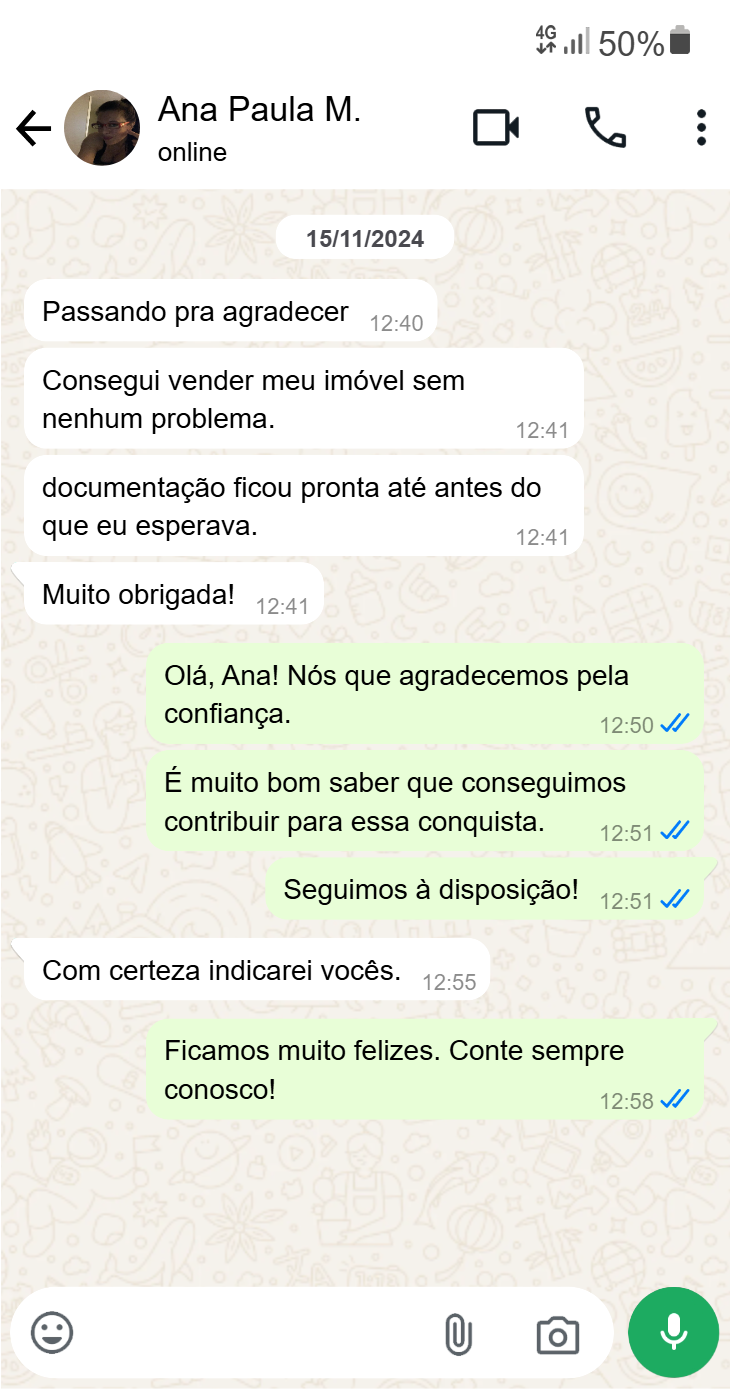Go back to the chat list
Screen dimensions: 730x1390
point(33,129)
